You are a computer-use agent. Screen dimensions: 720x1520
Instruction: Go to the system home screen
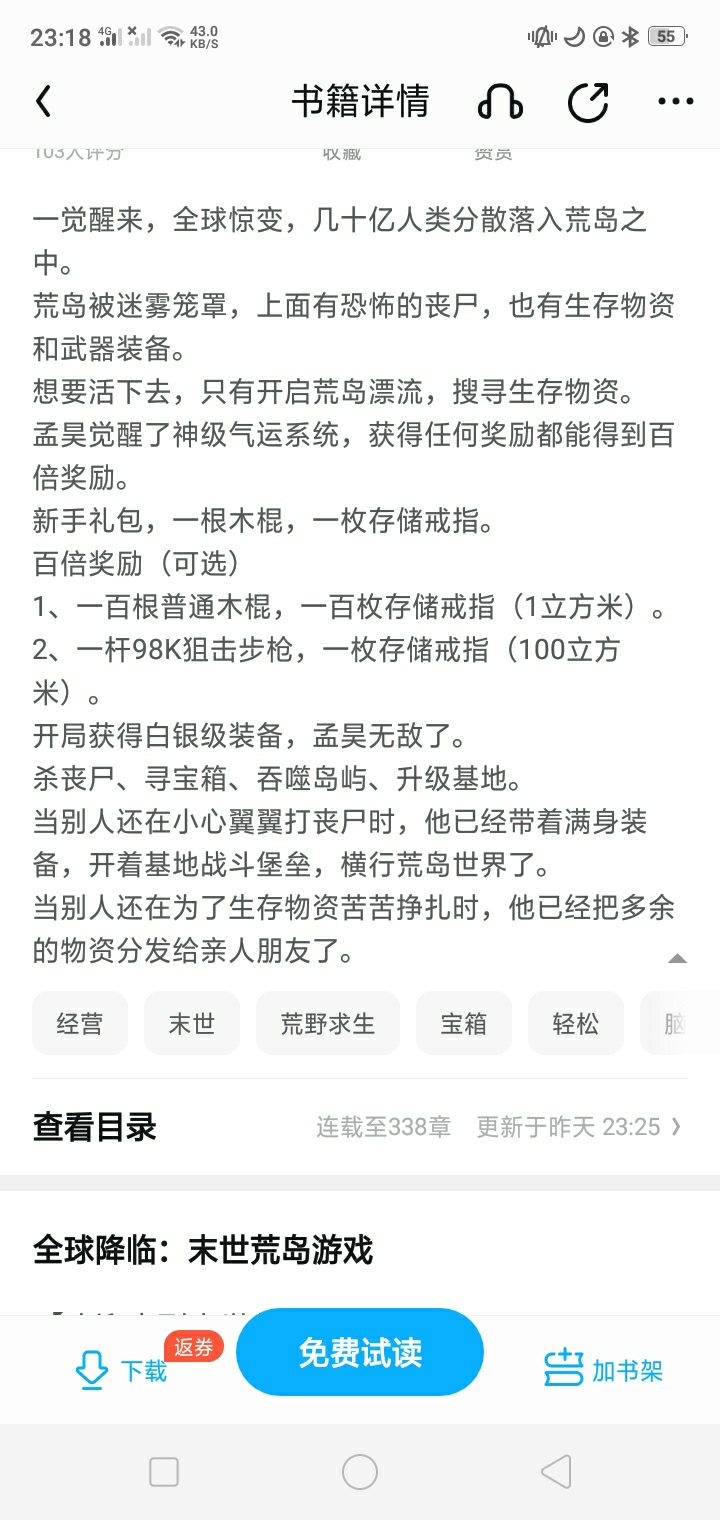pos(360,1472)
